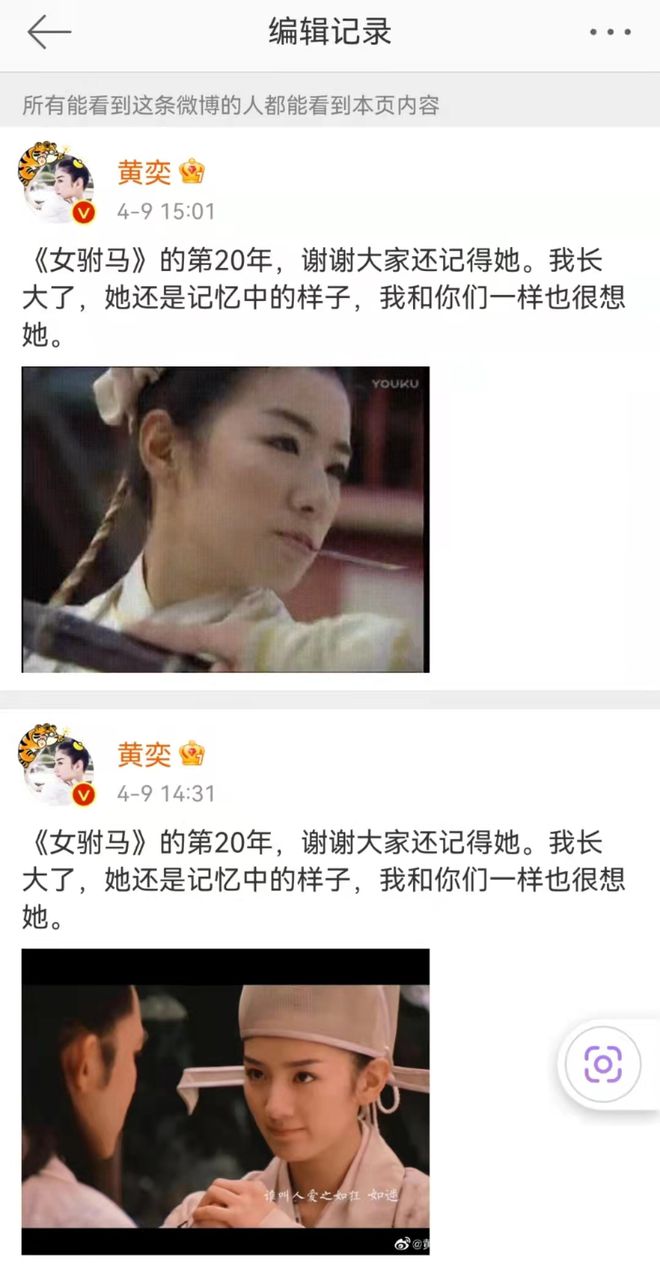Tap the floating purple scan button
The height and width of the screenshot is (1264, 660).
[602, 1064]
